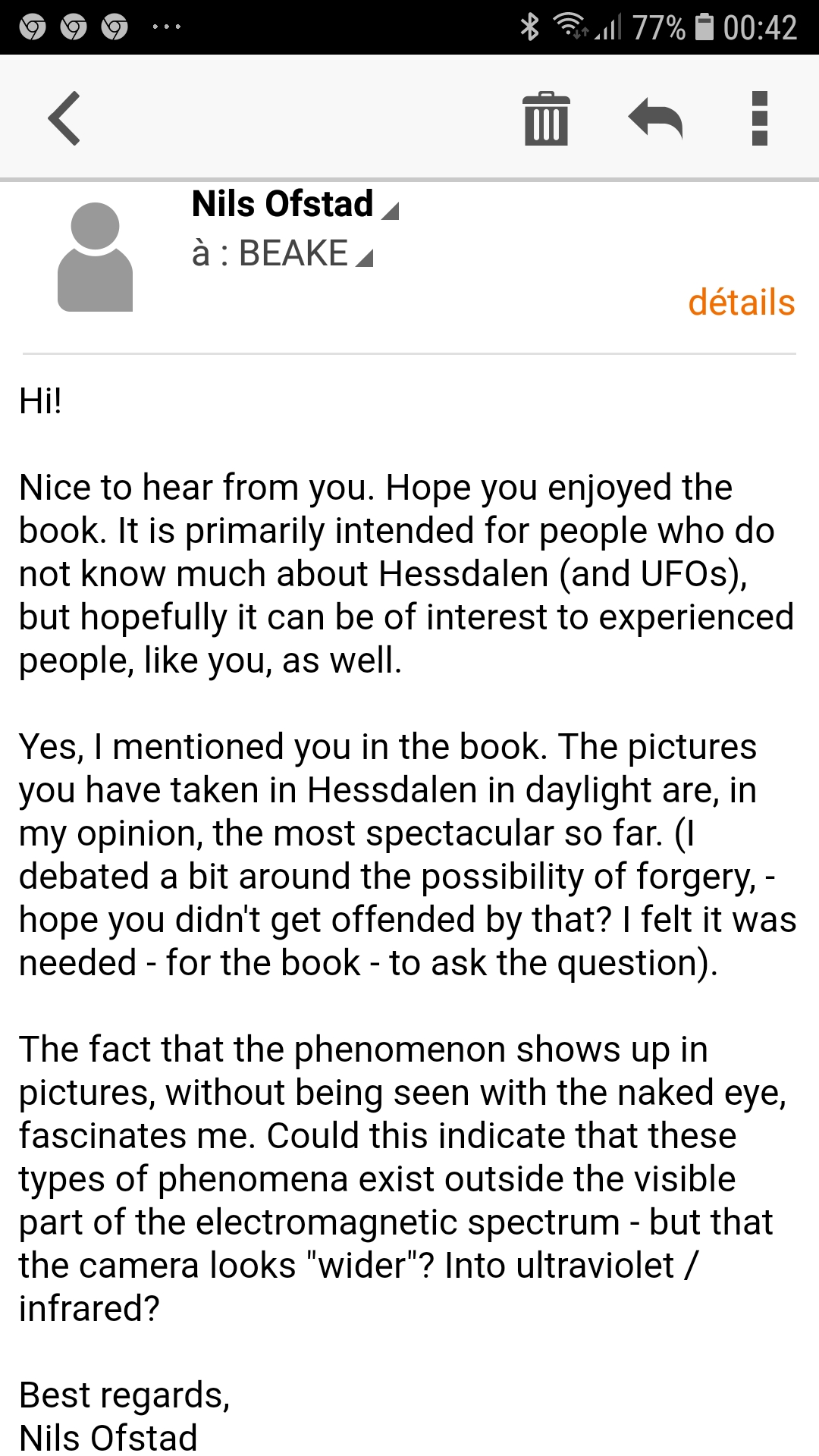Show message détails
Image resolution: width=819 pixels, height=1456 pixels.
point(741,303)
